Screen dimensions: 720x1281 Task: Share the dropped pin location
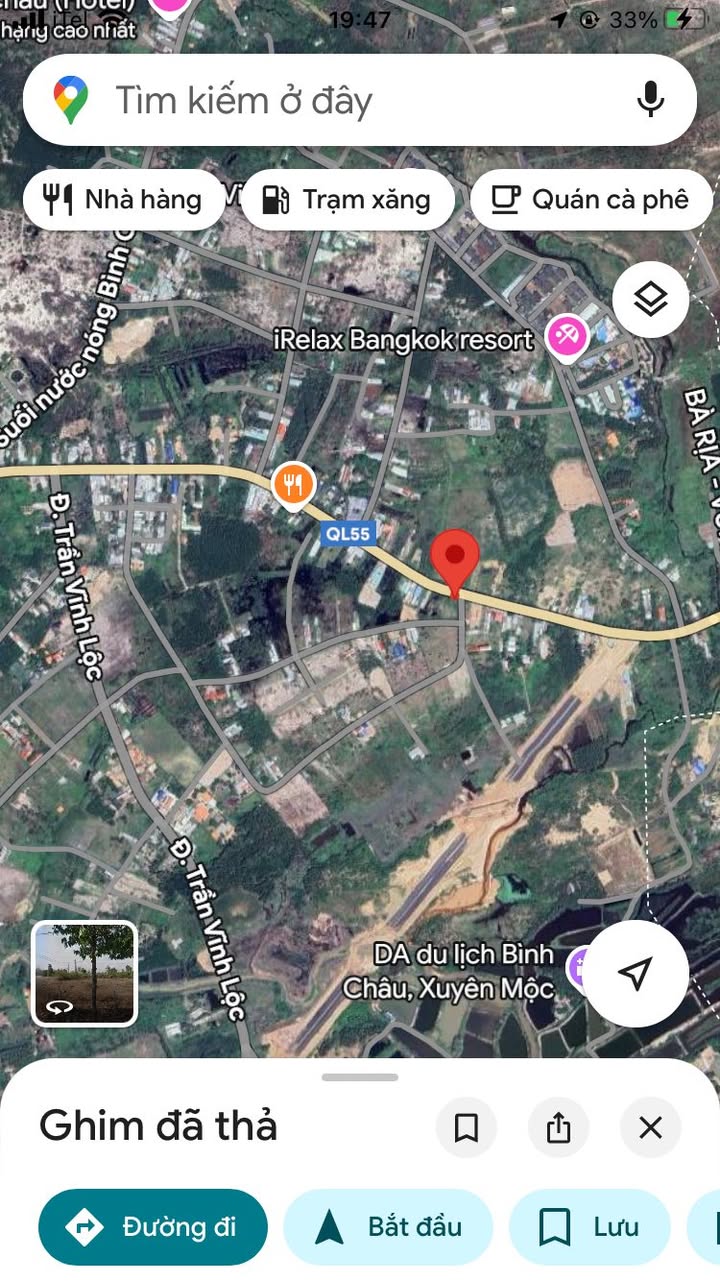pyautogui.click(x=558, y=1128)
